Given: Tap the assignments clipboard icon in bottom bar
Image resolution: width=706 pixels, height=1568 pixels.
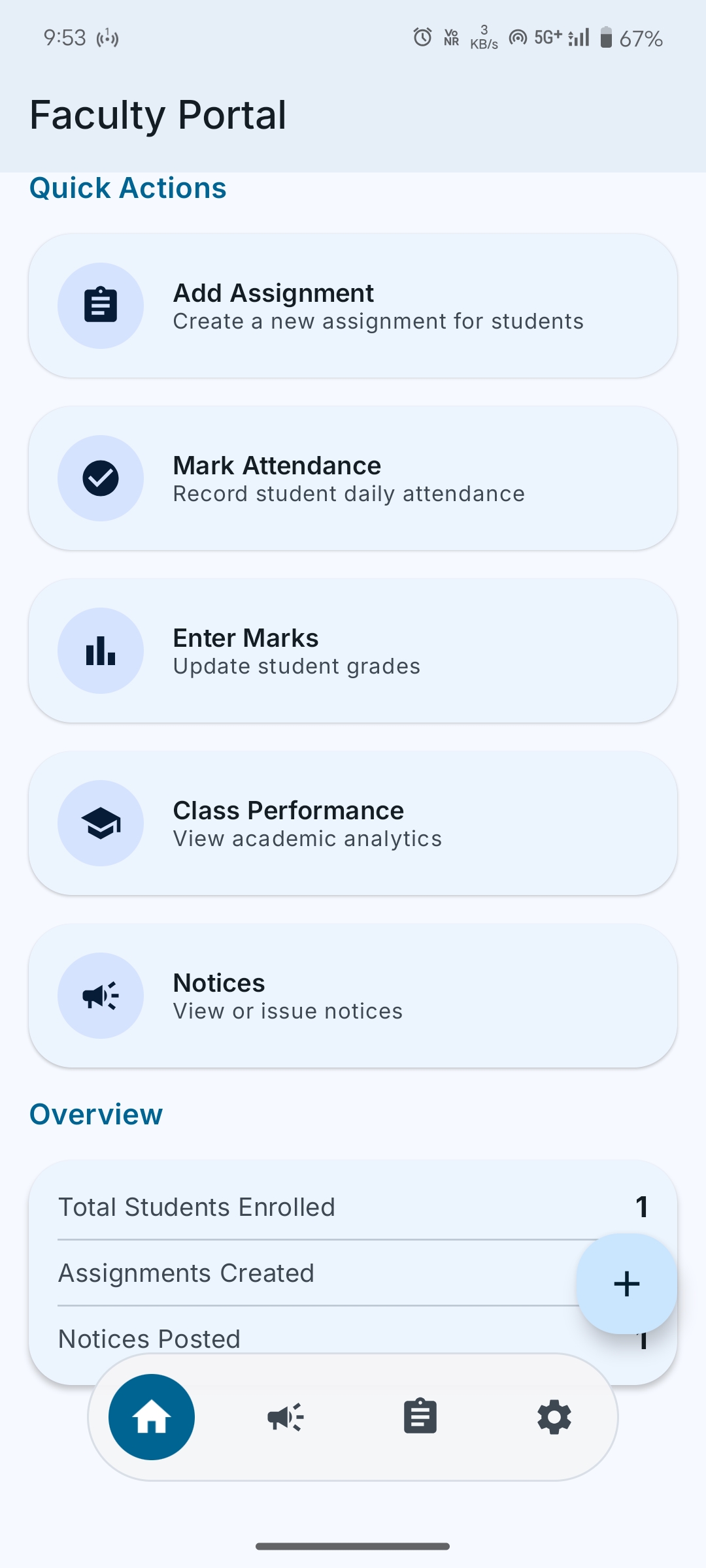Looking at the screenshot, I should point(420,1416).
